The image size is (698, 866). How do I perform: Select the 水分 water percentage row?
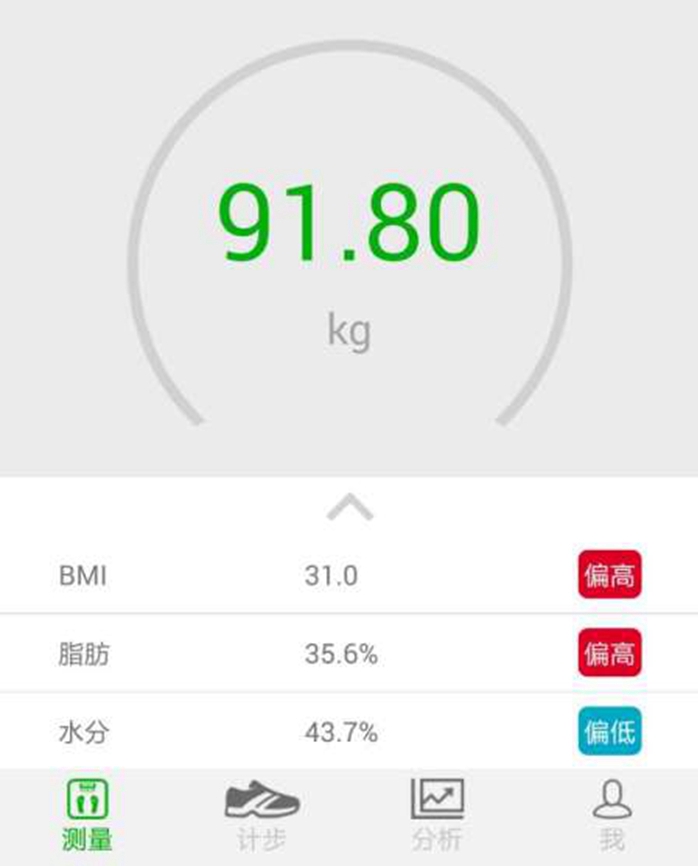(x=349, y=732)
